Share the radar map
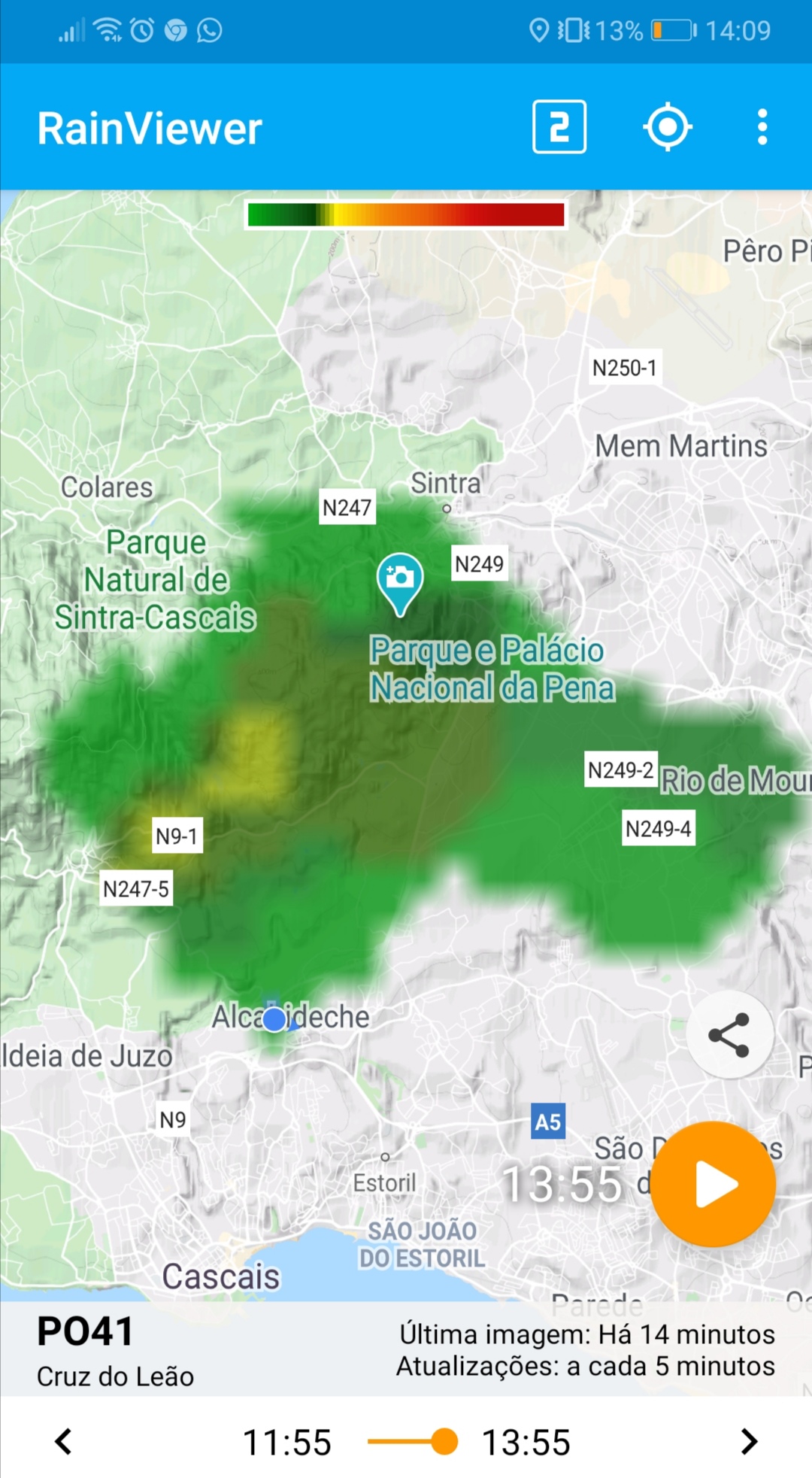 (x=729, y=1035)
